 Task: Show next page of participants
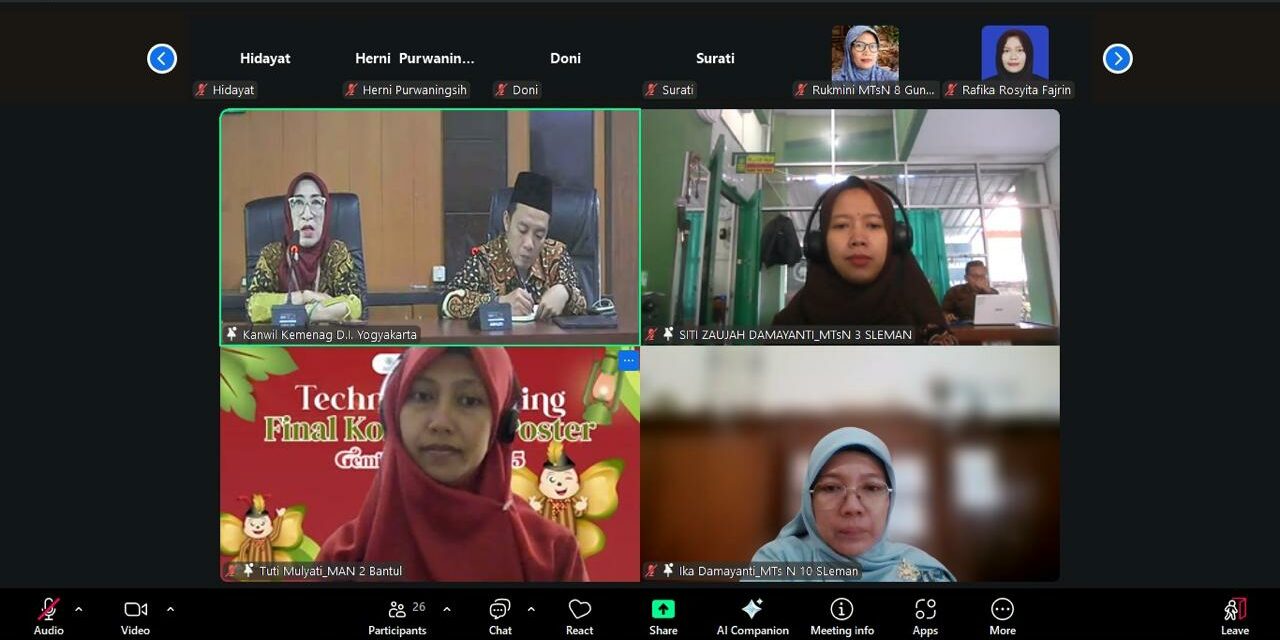tap(1117, 59)
